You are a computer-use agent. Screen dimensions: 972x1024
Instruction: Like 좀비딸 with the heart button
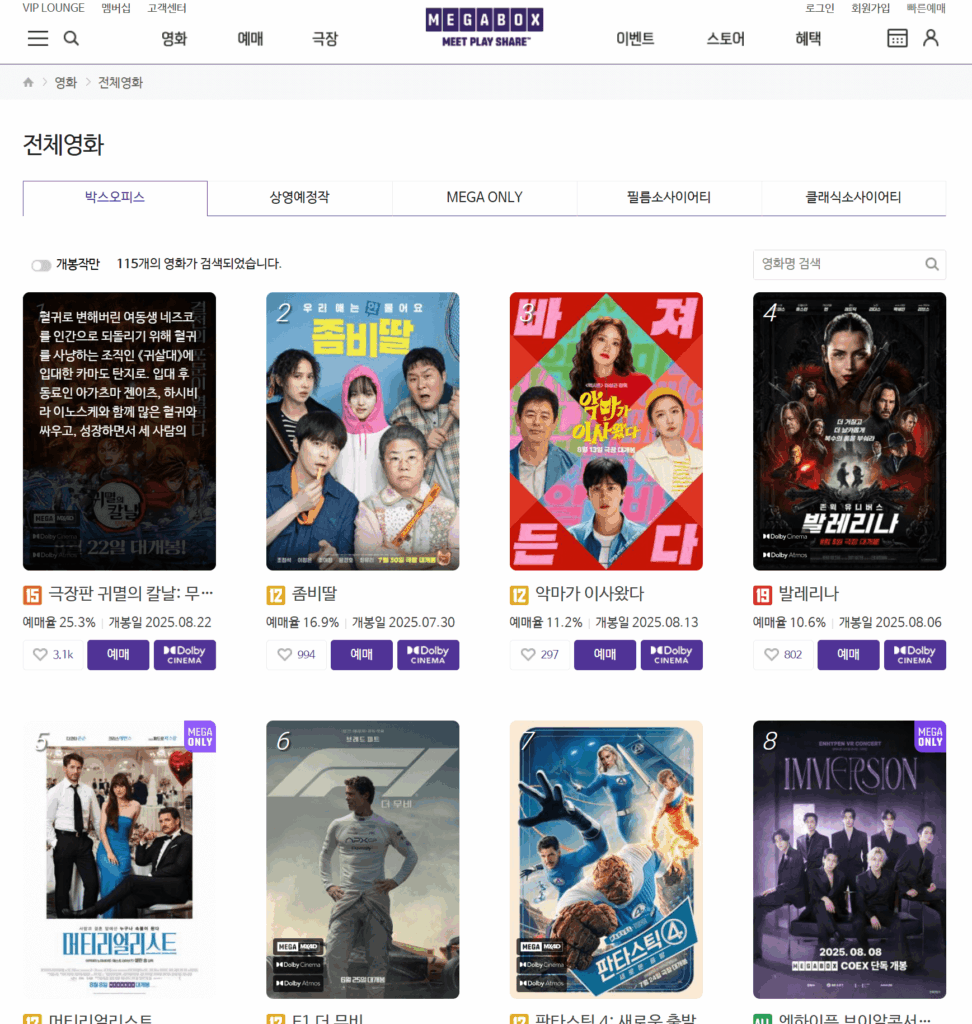[x=296, y=655]
